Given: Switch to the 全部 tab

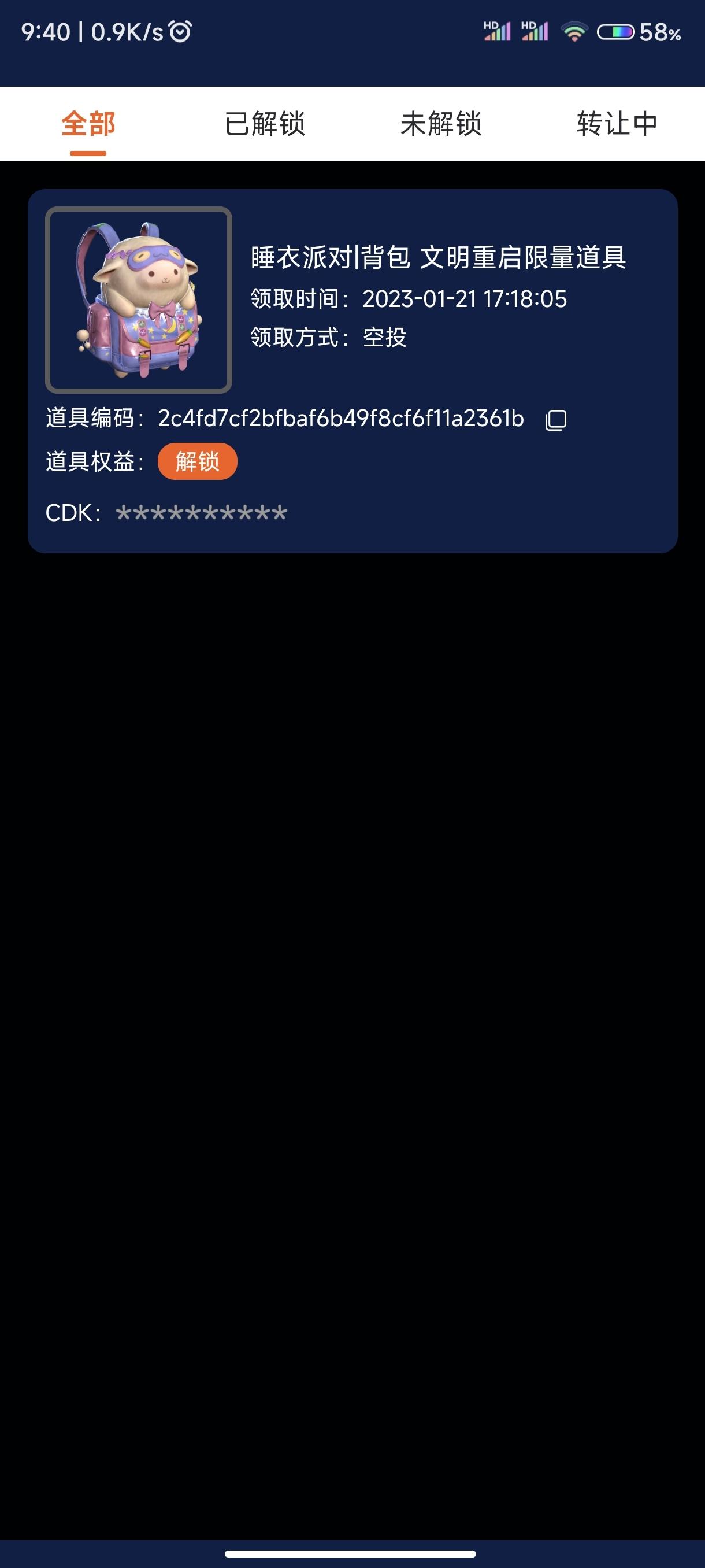Looking at the screenshot, I should [x=88, y=124].
